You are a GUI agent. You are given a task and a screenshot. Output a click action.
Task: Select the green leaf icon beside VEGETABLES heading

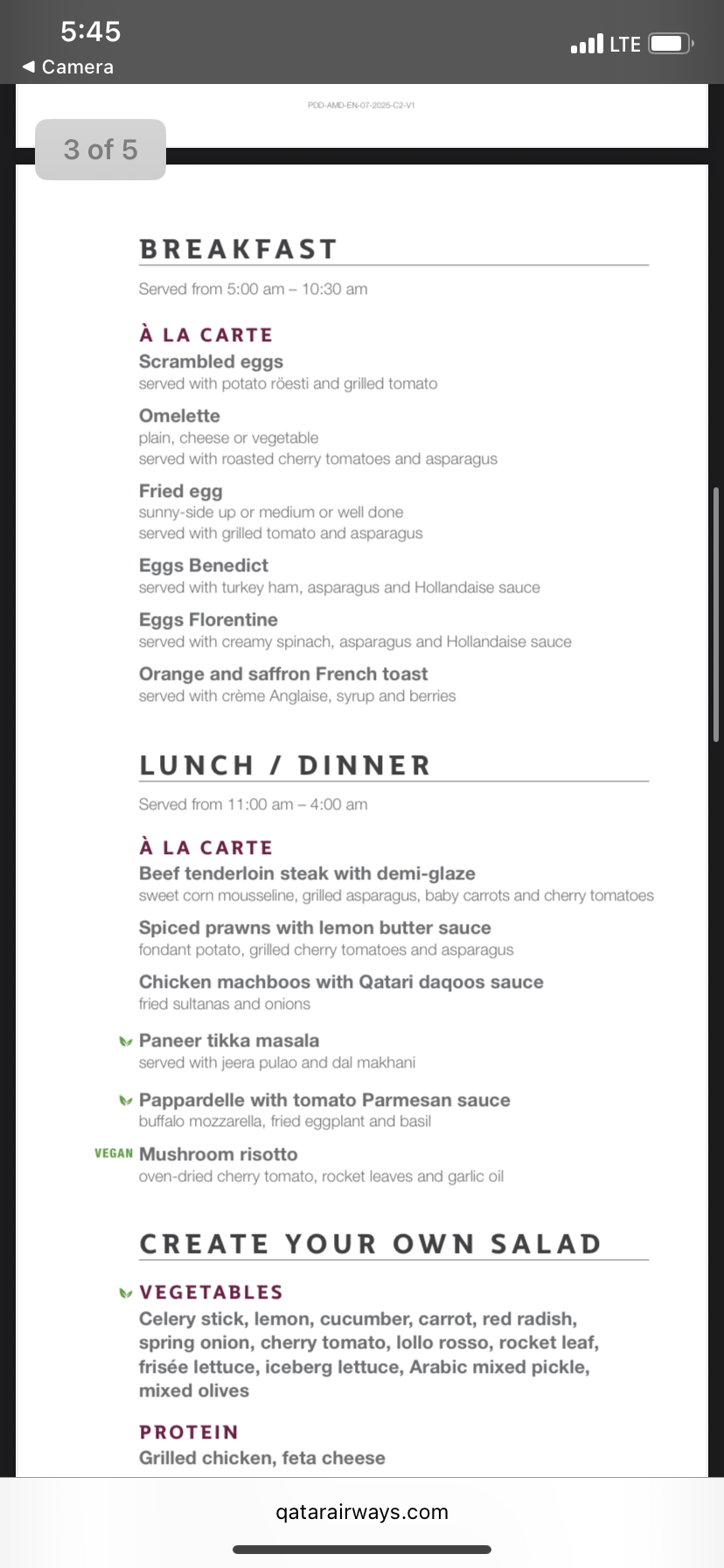point(124,1291)
